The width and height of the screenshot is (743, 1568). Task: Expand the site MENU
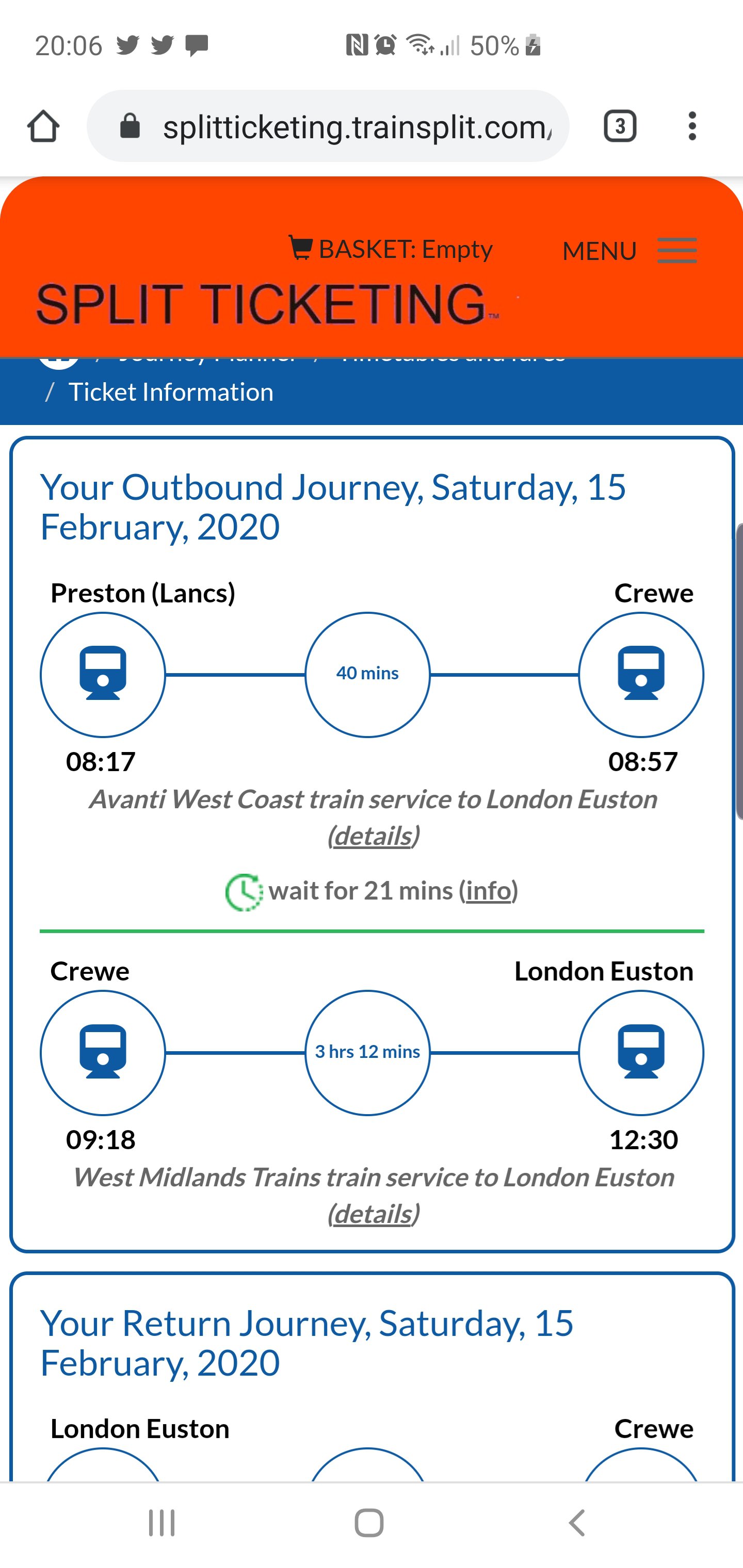(629, 251)
